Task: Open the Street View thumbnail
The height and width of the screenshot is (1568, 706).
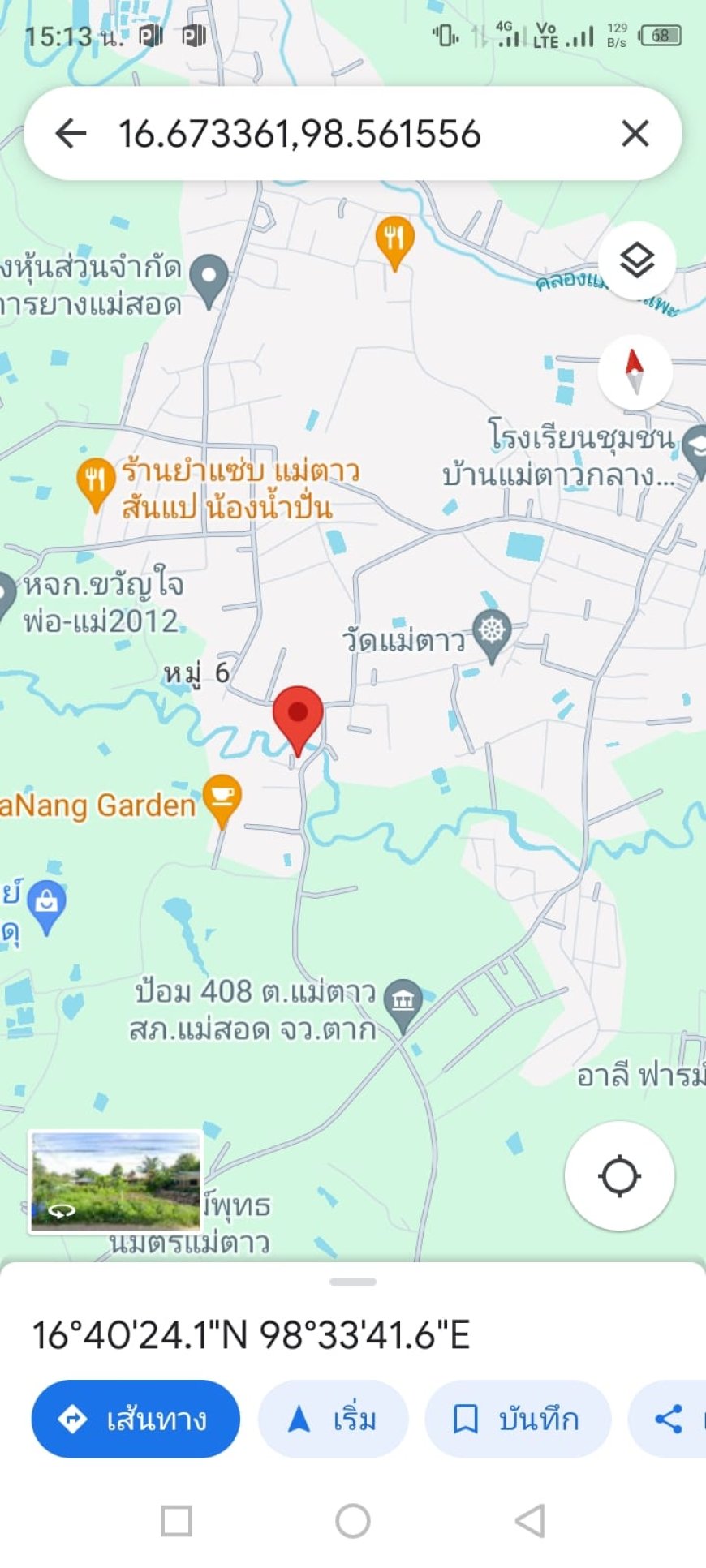Action: point(115,1181)
